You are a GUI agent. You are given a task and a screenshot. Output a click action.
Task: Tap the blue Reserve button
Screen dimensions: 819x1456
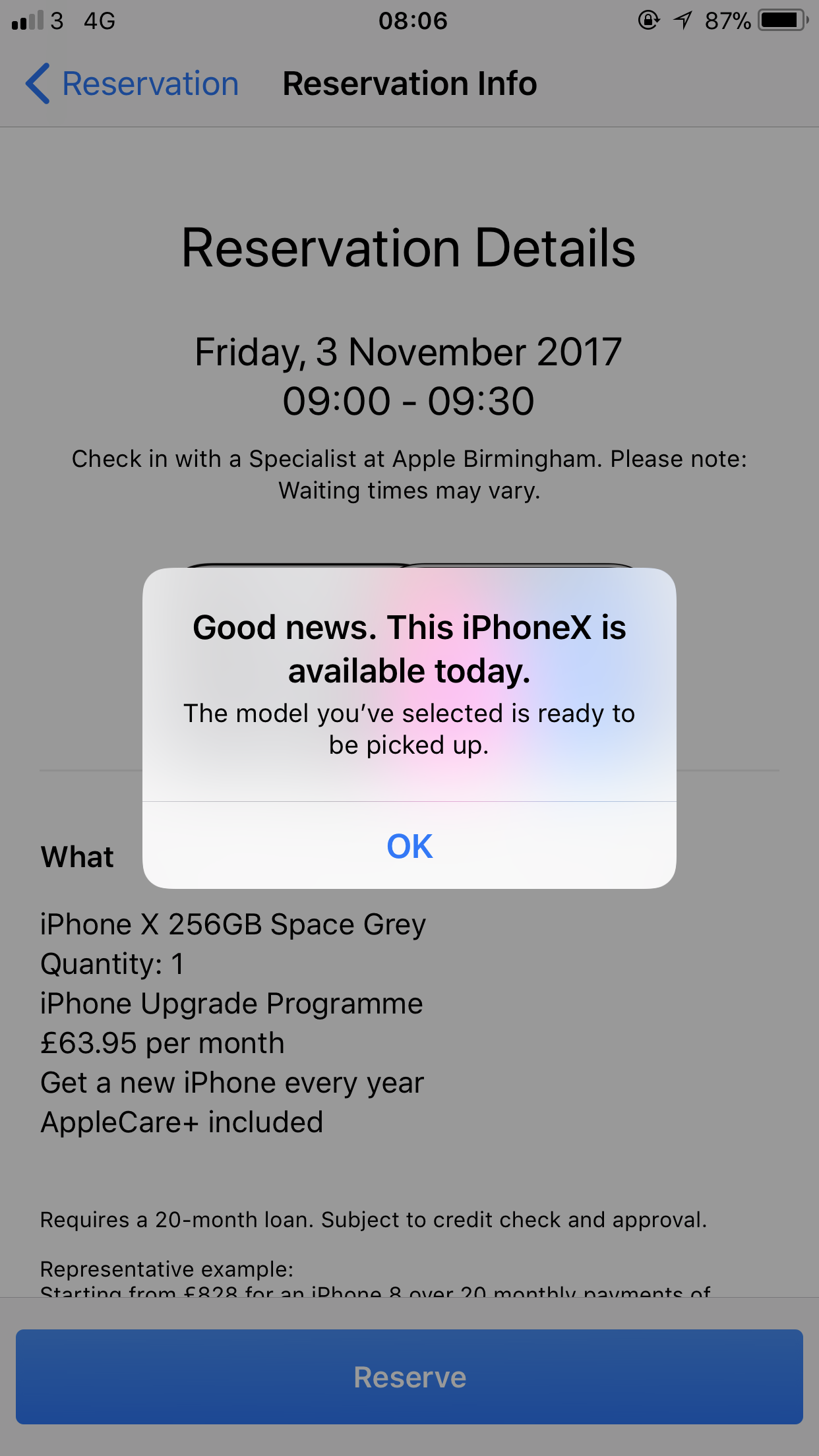click(x=409, y=1377)
